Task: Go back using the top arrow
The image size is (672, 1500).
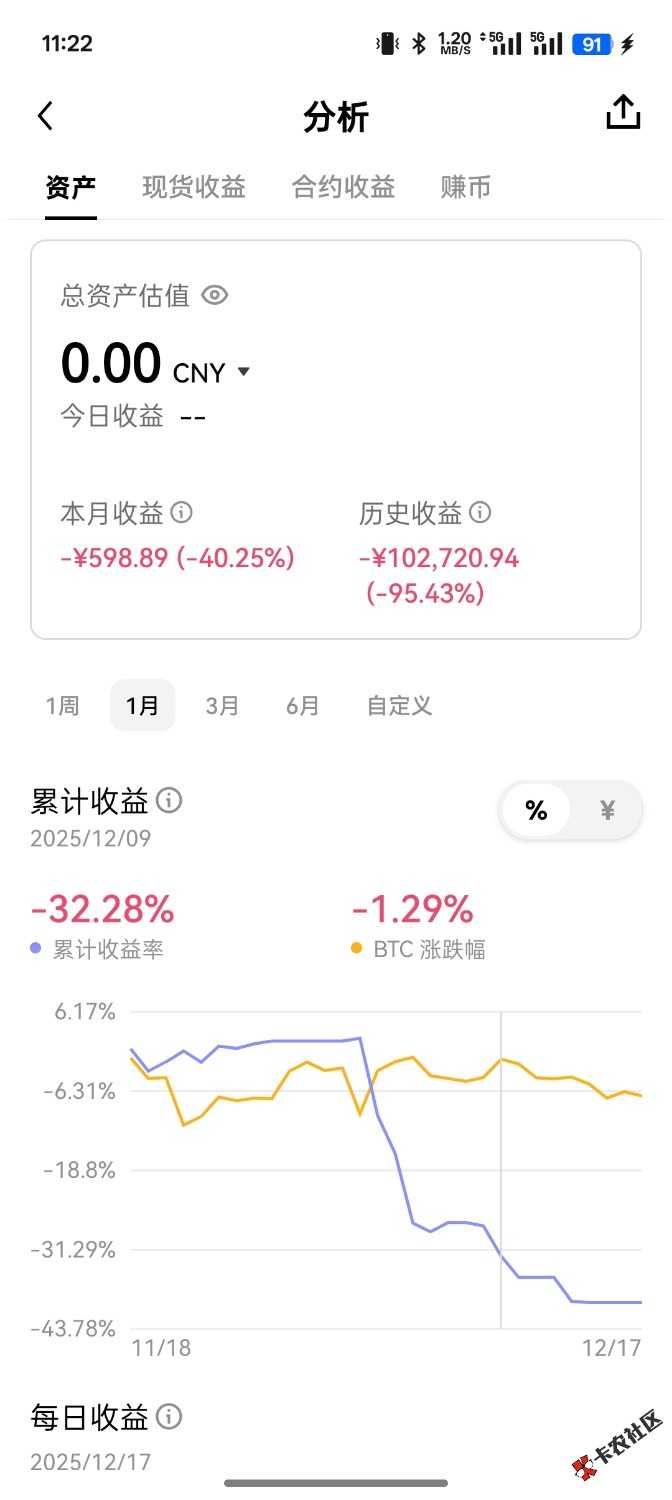Action: click(x=45, y=116)
